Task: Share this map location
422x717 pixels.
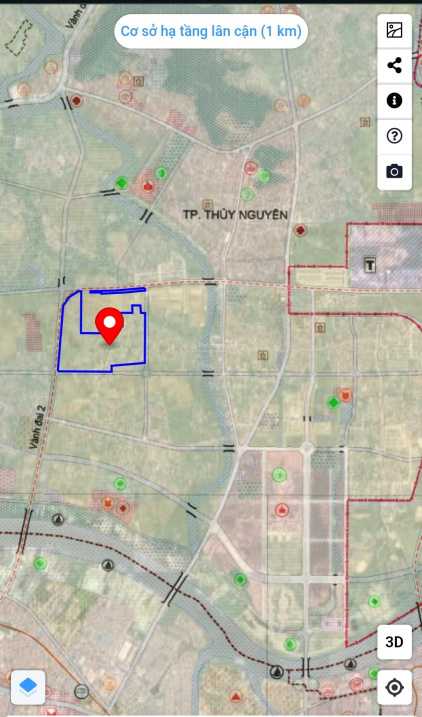Action: click(x=394, y=65)
